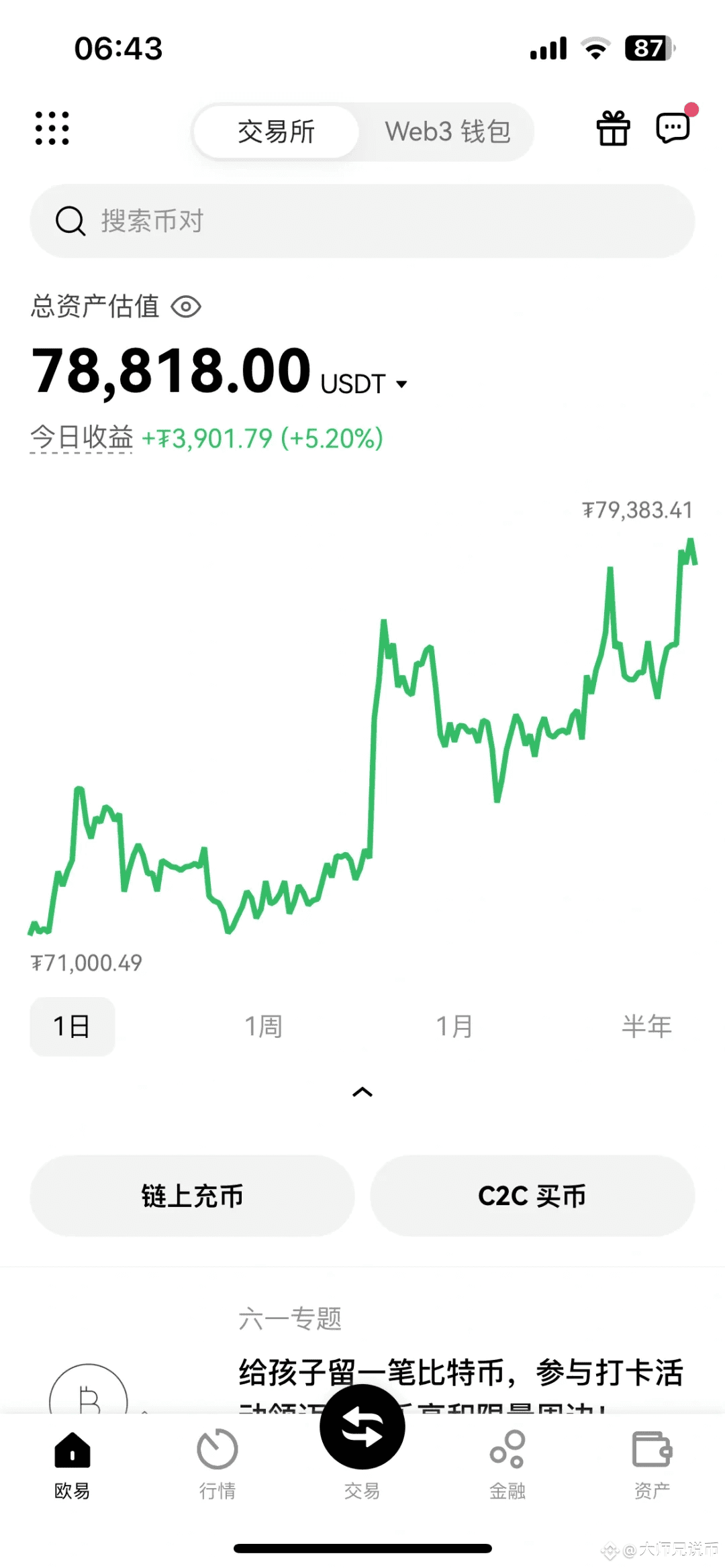725x1568 pixels.
Task: Switch chart to 1周 range
Action: 263,1026
